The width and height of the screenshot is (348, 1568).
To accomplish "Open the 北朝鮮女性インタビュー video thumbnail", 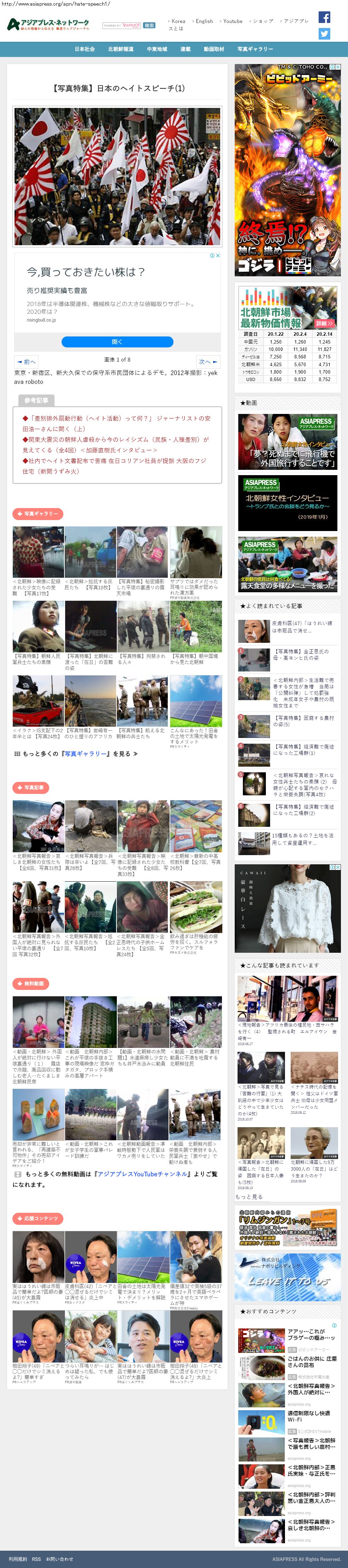I will (x=287, y=503).
